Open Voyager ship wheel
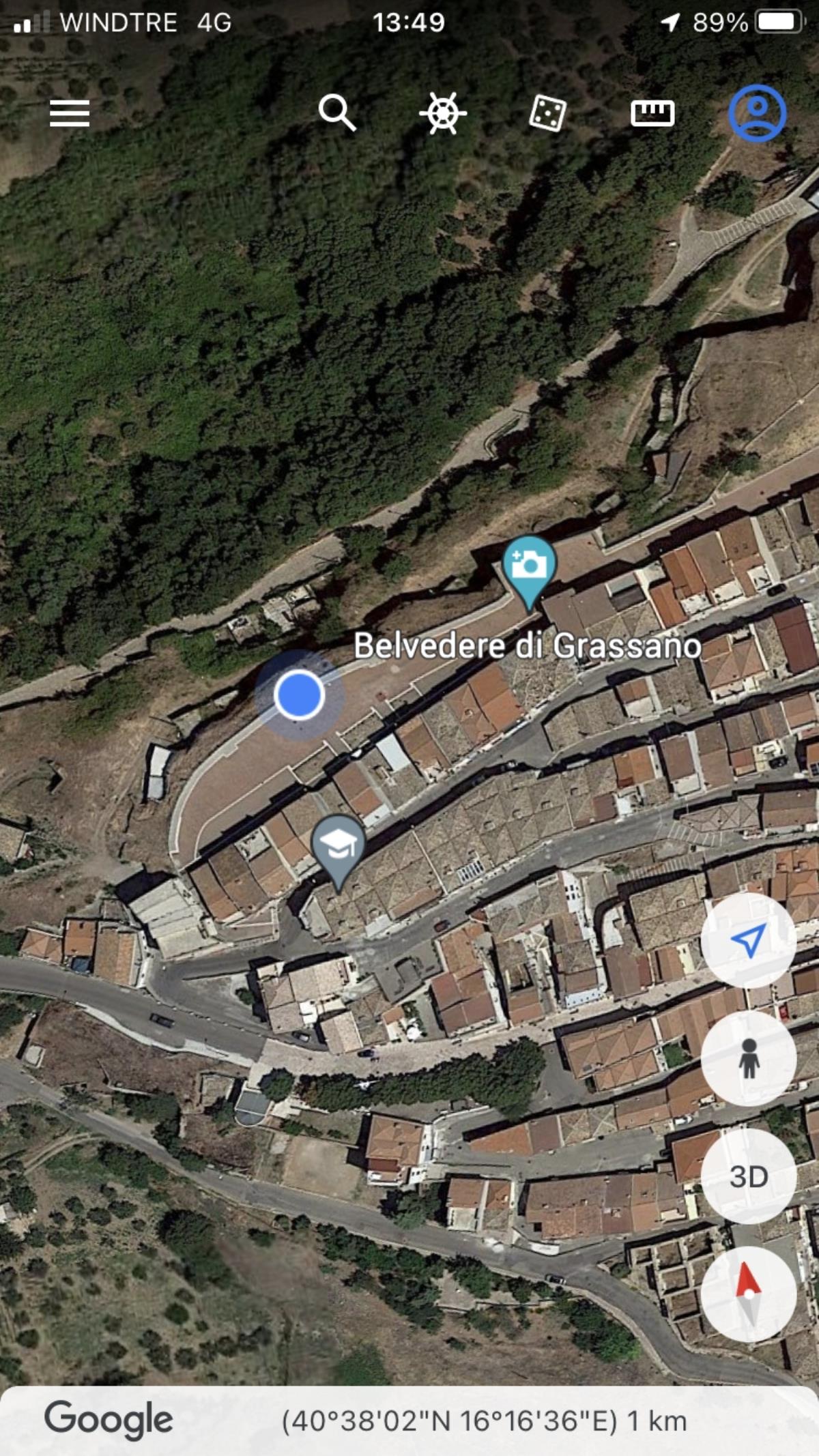This screenshot has height=1456, width=819. 443,113
